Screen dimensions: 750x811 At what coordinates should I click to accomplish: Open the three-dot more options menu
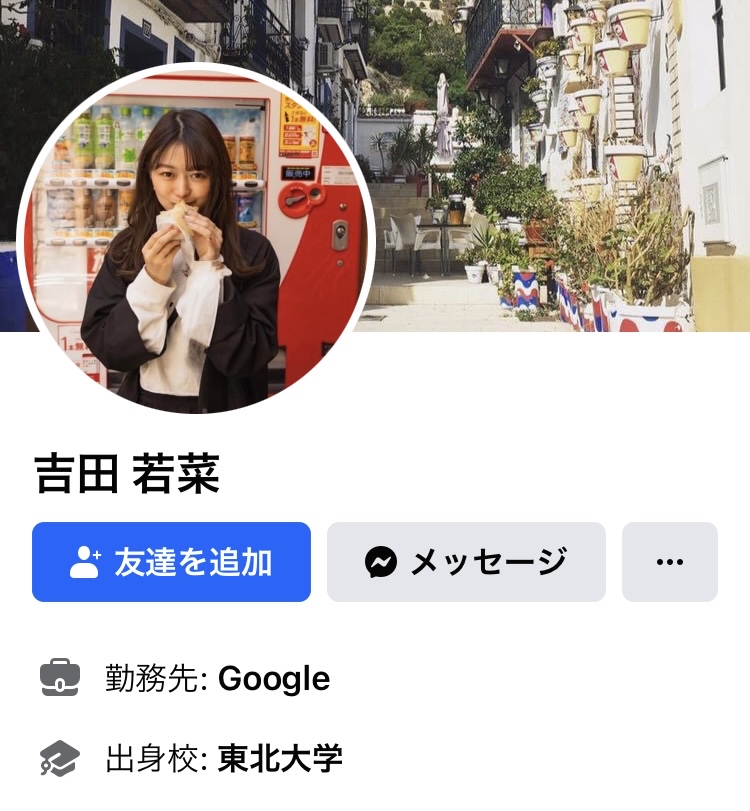[x=670, y=562]
